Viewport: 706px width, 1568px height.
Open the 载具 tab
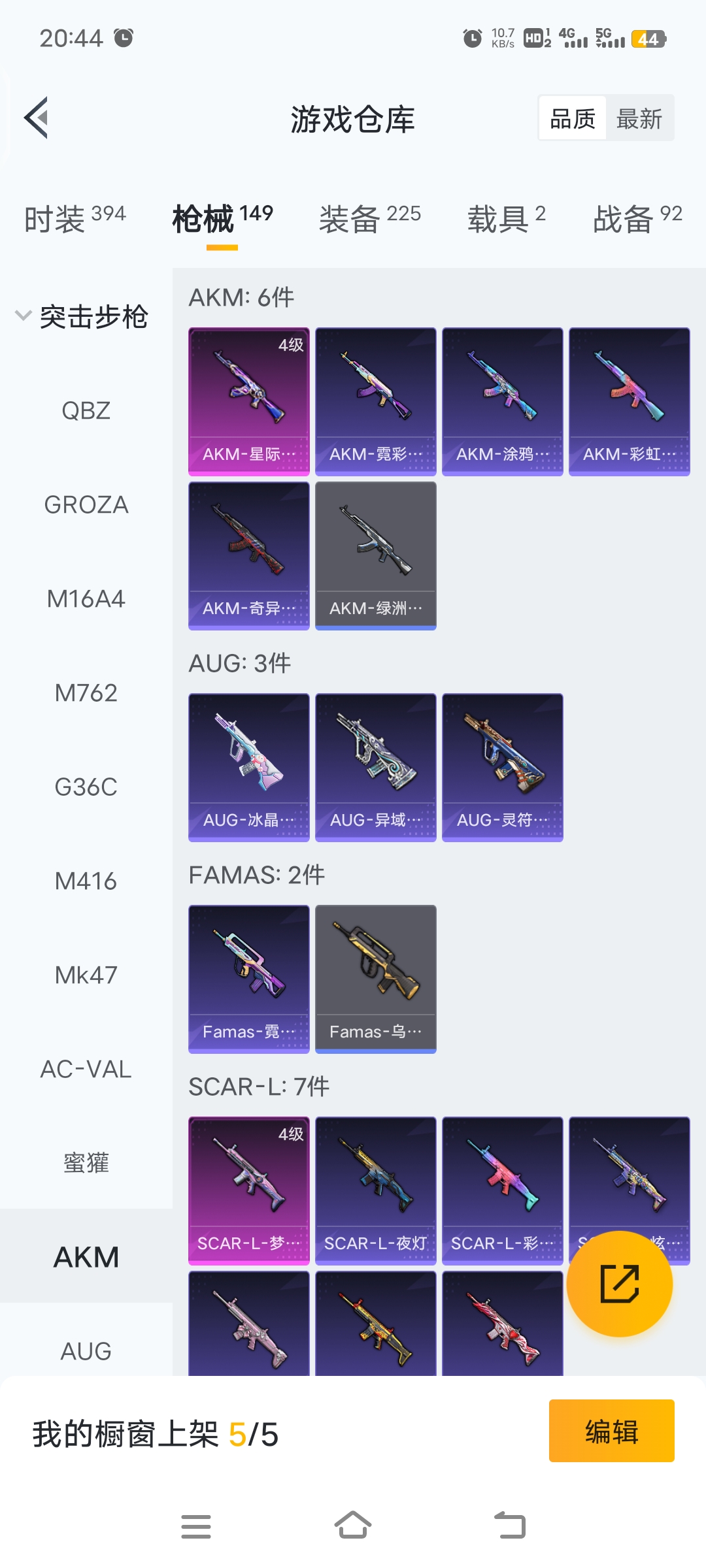(506, 219)
